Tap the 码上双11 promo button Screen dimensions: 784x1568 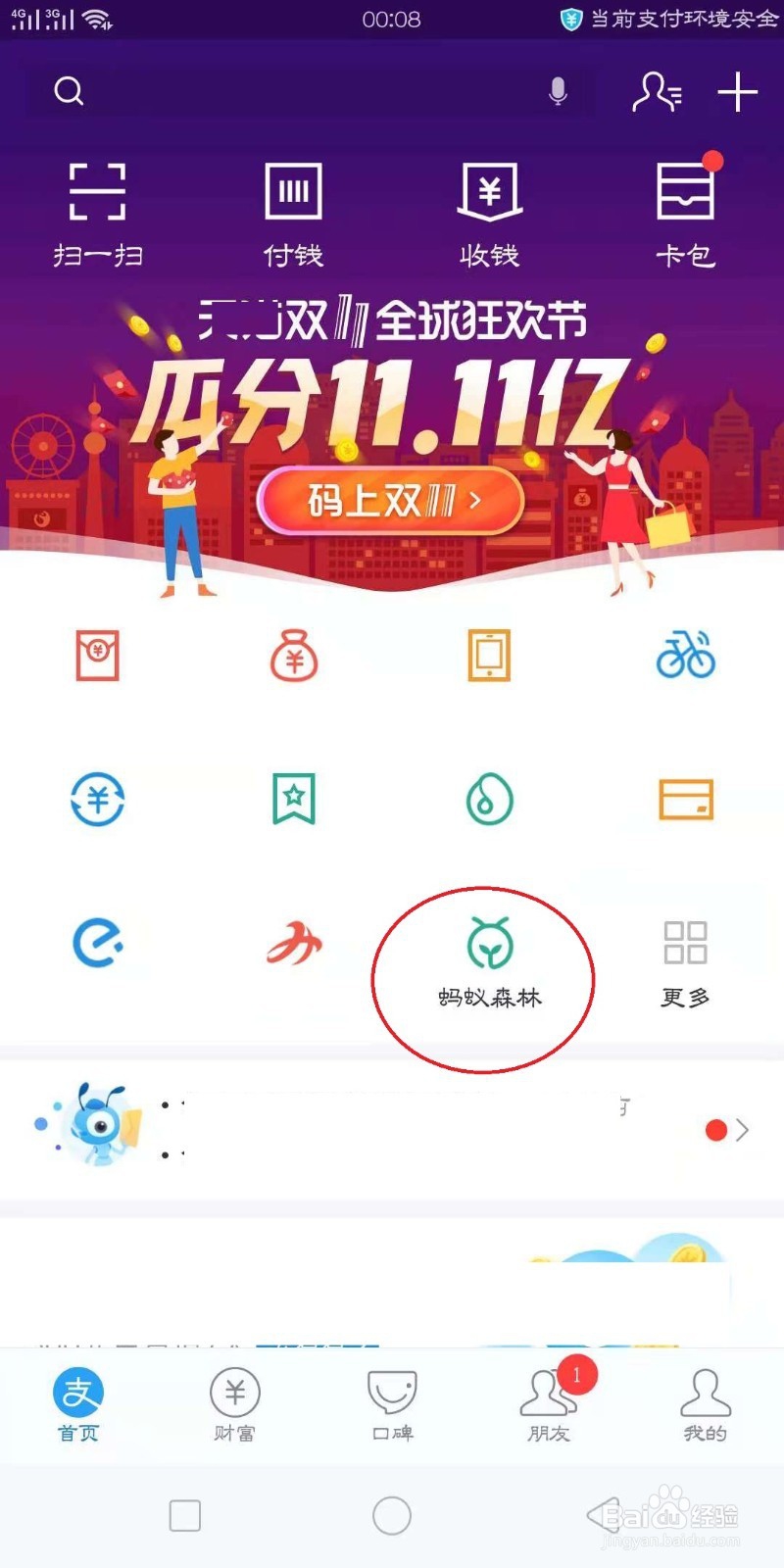pyautogui.click(x=390, y=500)
